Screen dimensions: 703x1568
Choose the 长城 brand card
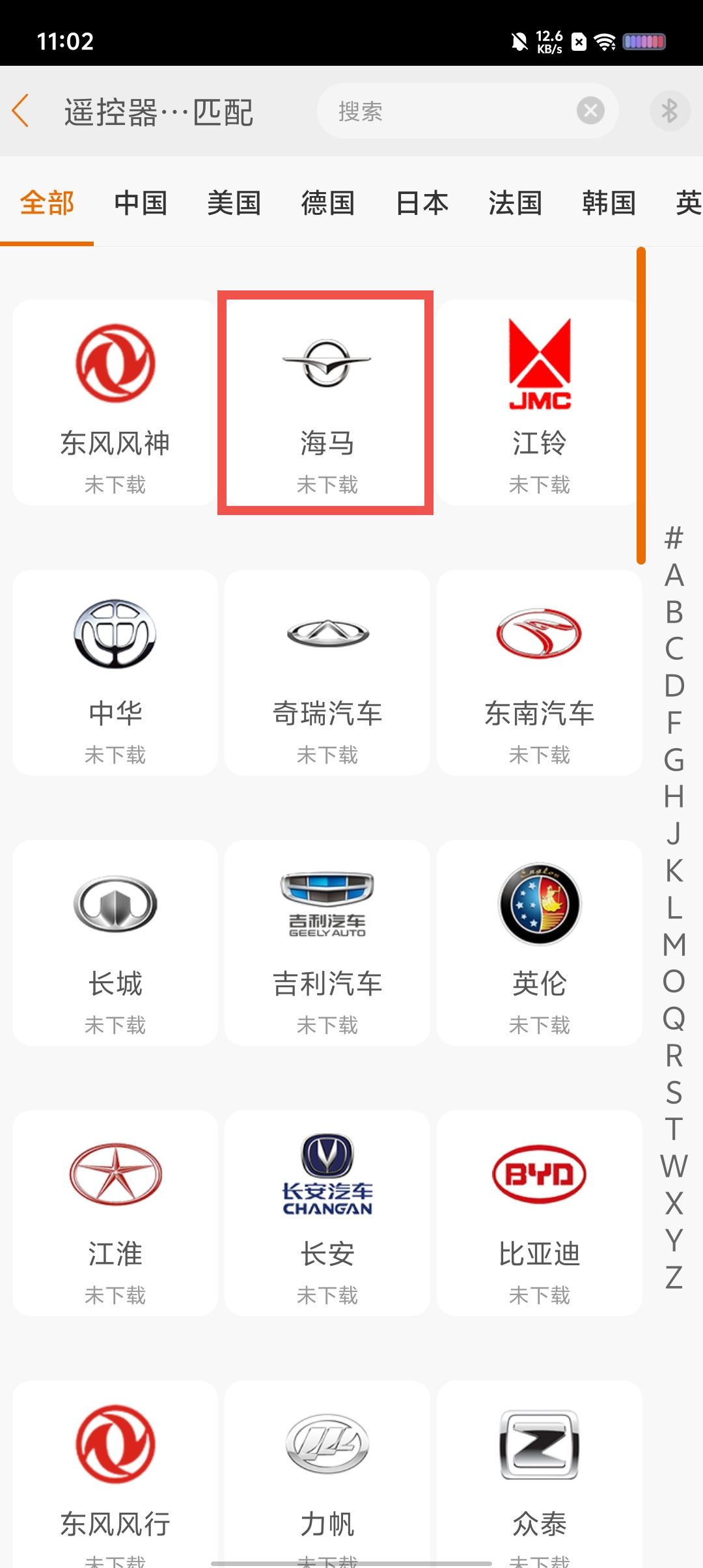[115, 943]
